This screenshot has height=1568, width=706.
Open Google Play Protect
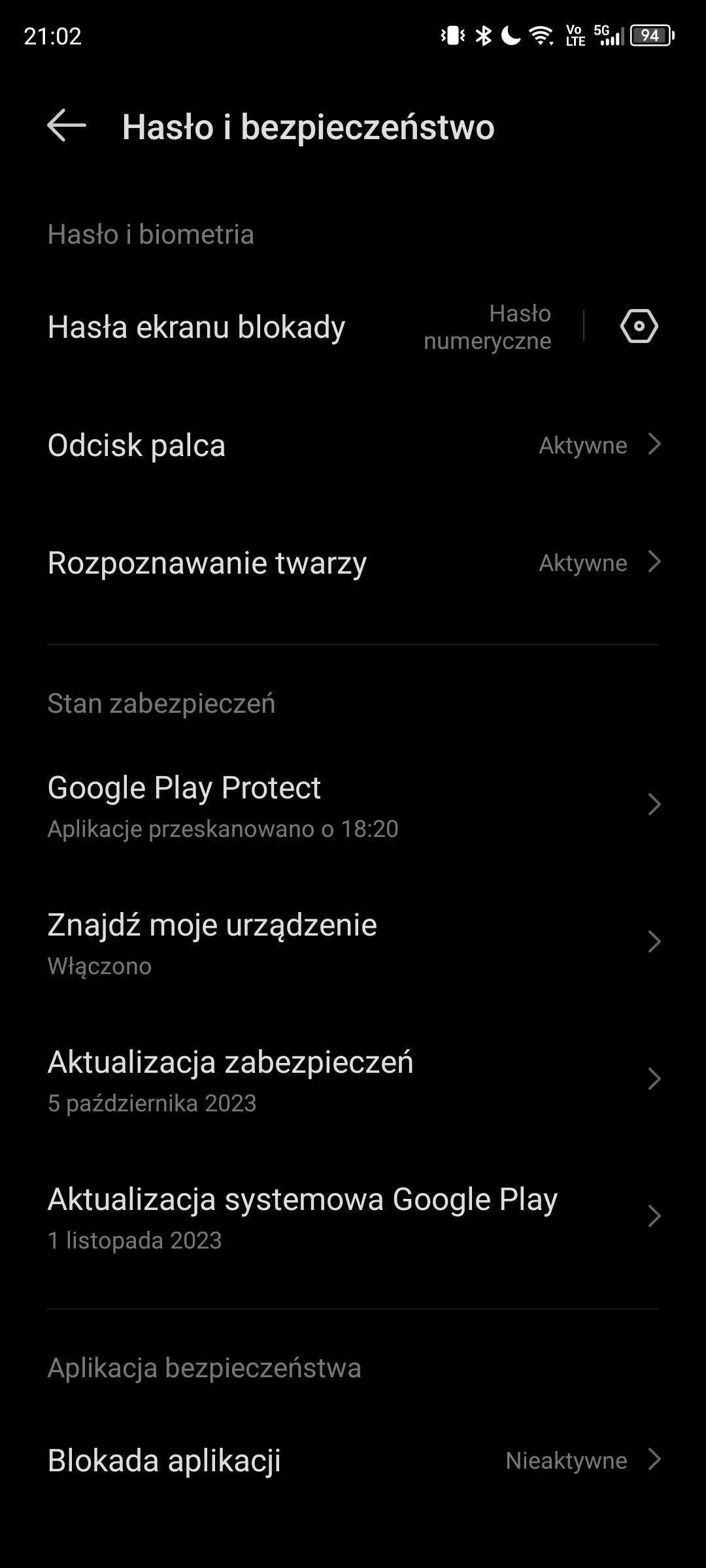[x=353, y=805]
